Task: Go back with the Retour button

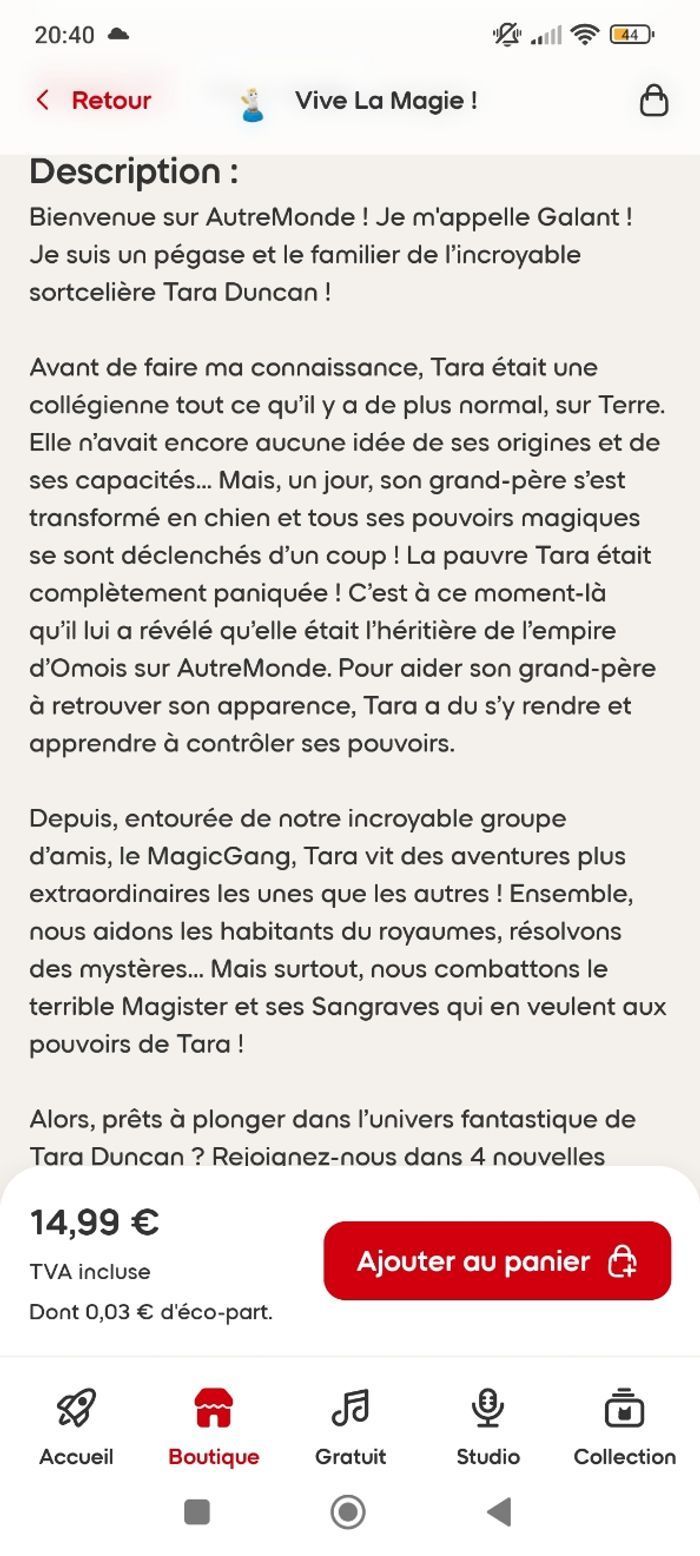Action: coord(93,100)
